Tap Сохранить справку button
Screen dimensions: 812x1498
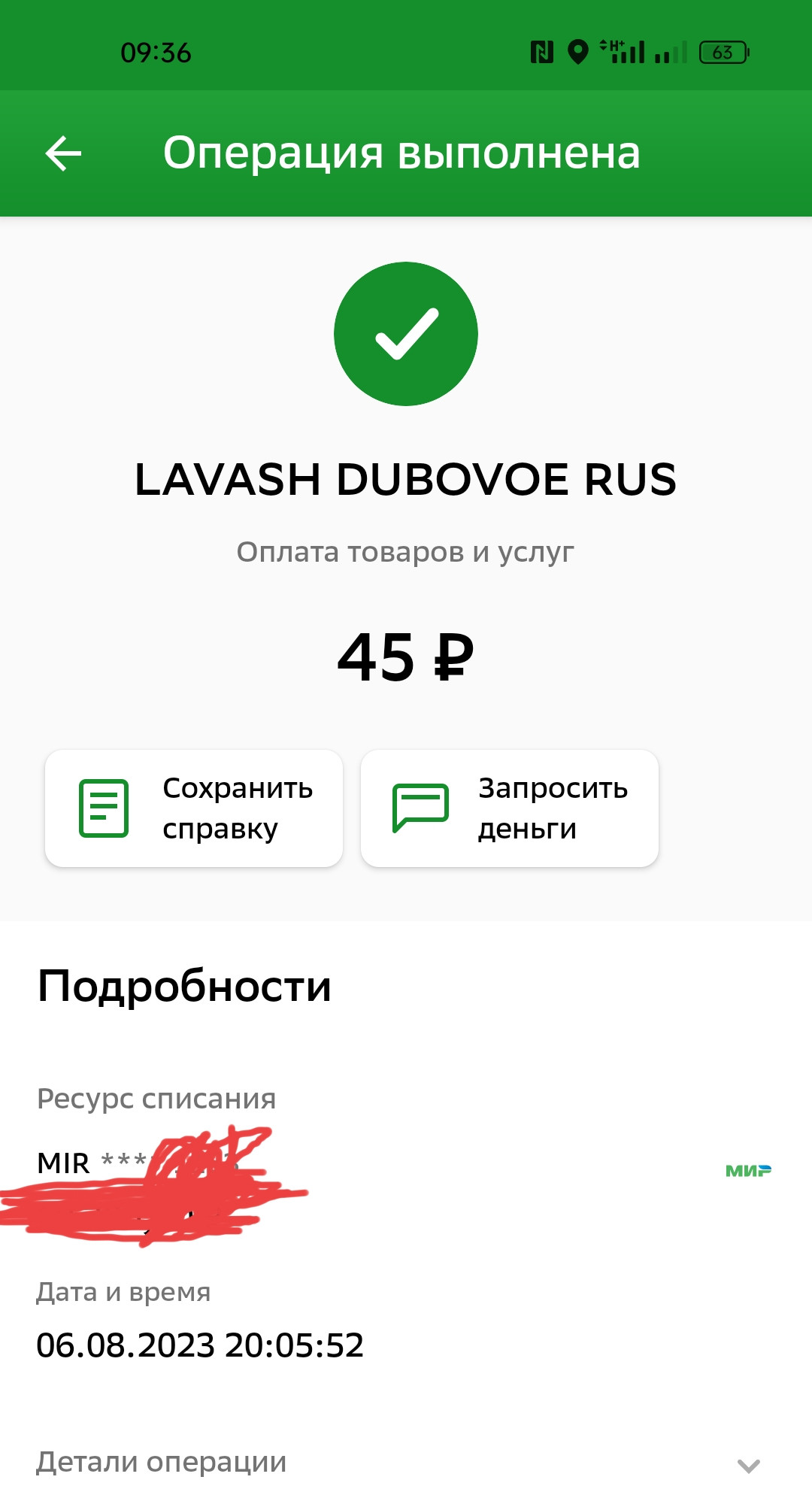click(194, 808)
